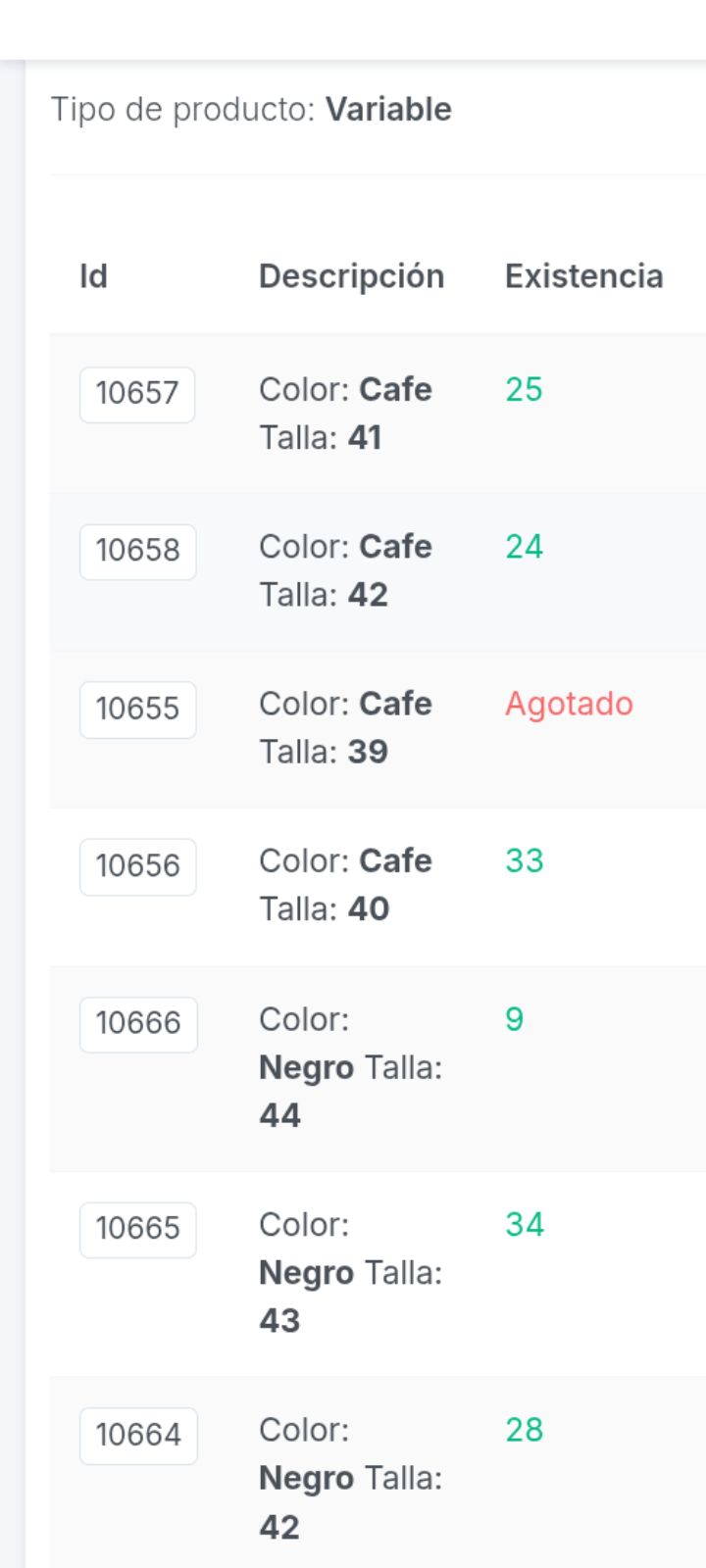Choose ID 10666 Negro Talla 44
Viewport: 706px width, 1568px height.
[x=138, y=1024]
